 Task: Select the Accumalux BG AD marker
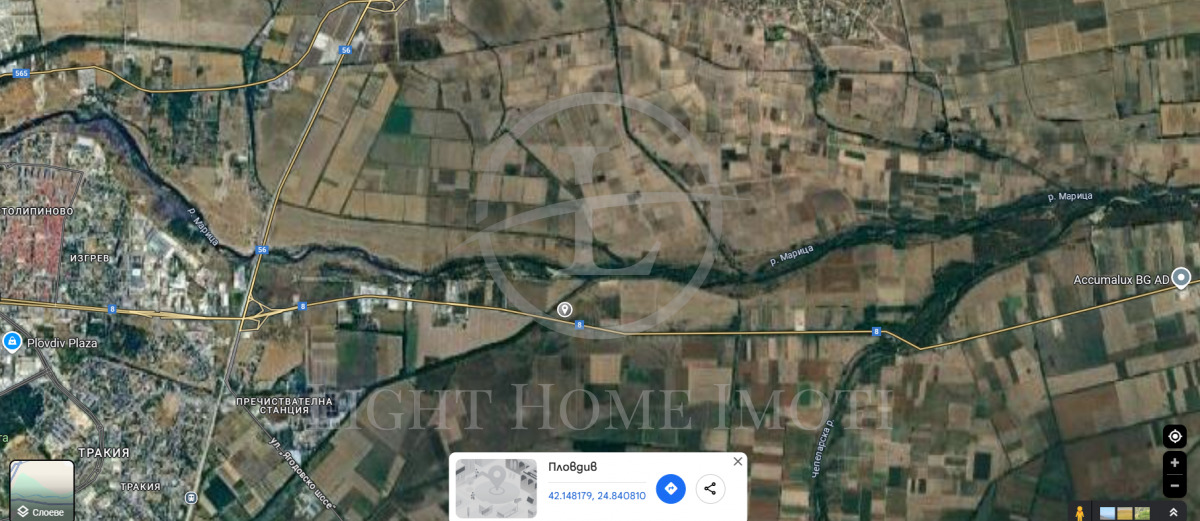(x=1181, y=277)
